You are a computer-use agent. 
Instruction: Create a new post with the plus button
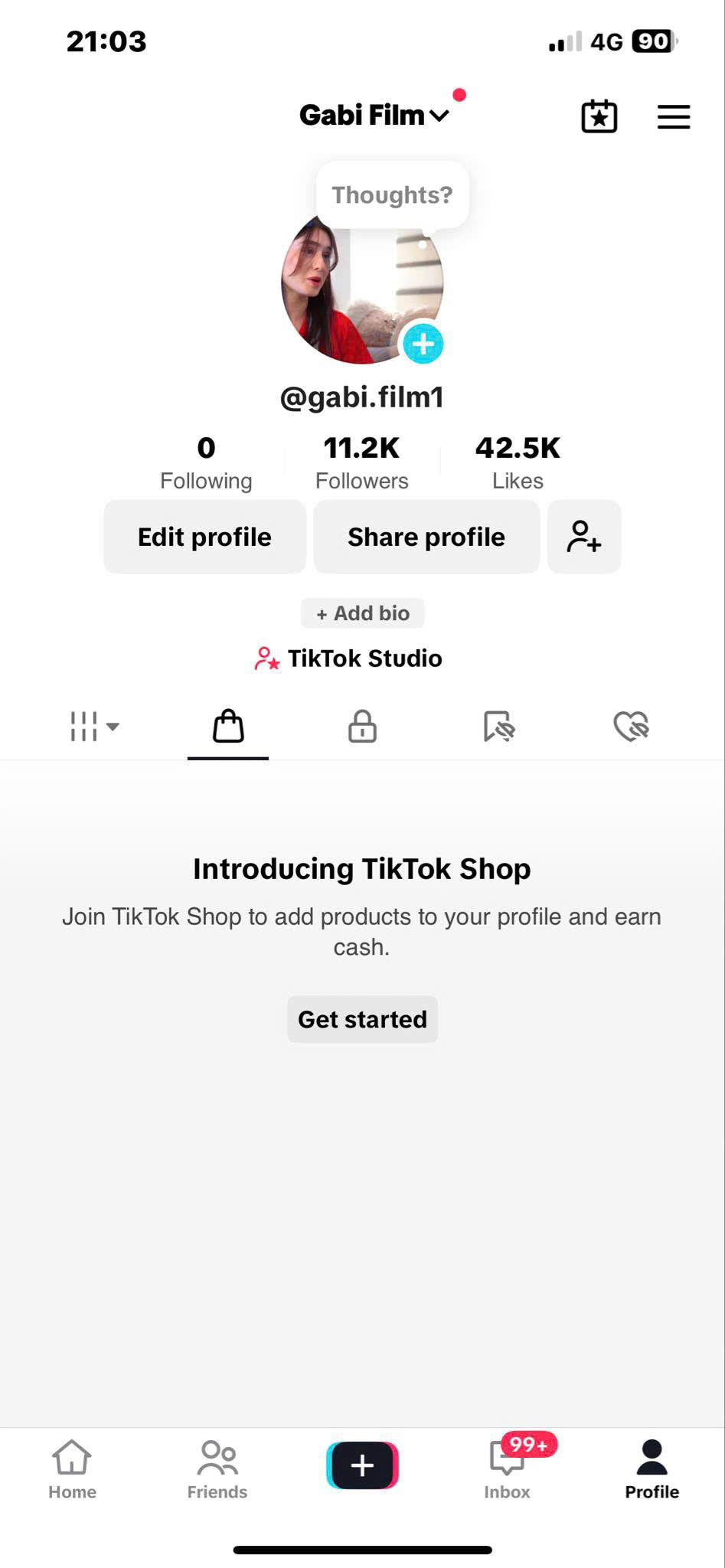click(362, 1465)
